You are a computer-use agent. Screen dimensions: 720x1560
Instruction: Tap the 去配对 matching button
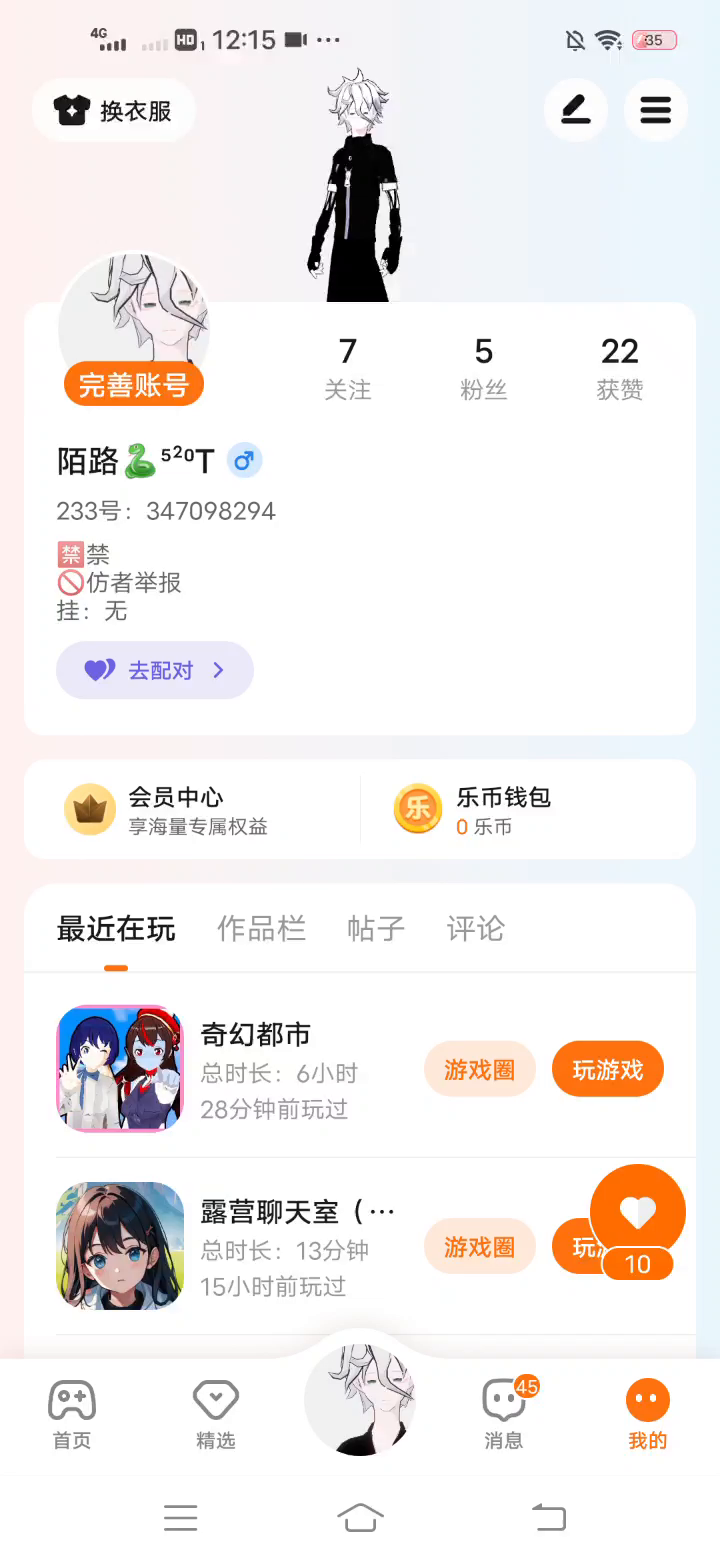click(155, 670)
